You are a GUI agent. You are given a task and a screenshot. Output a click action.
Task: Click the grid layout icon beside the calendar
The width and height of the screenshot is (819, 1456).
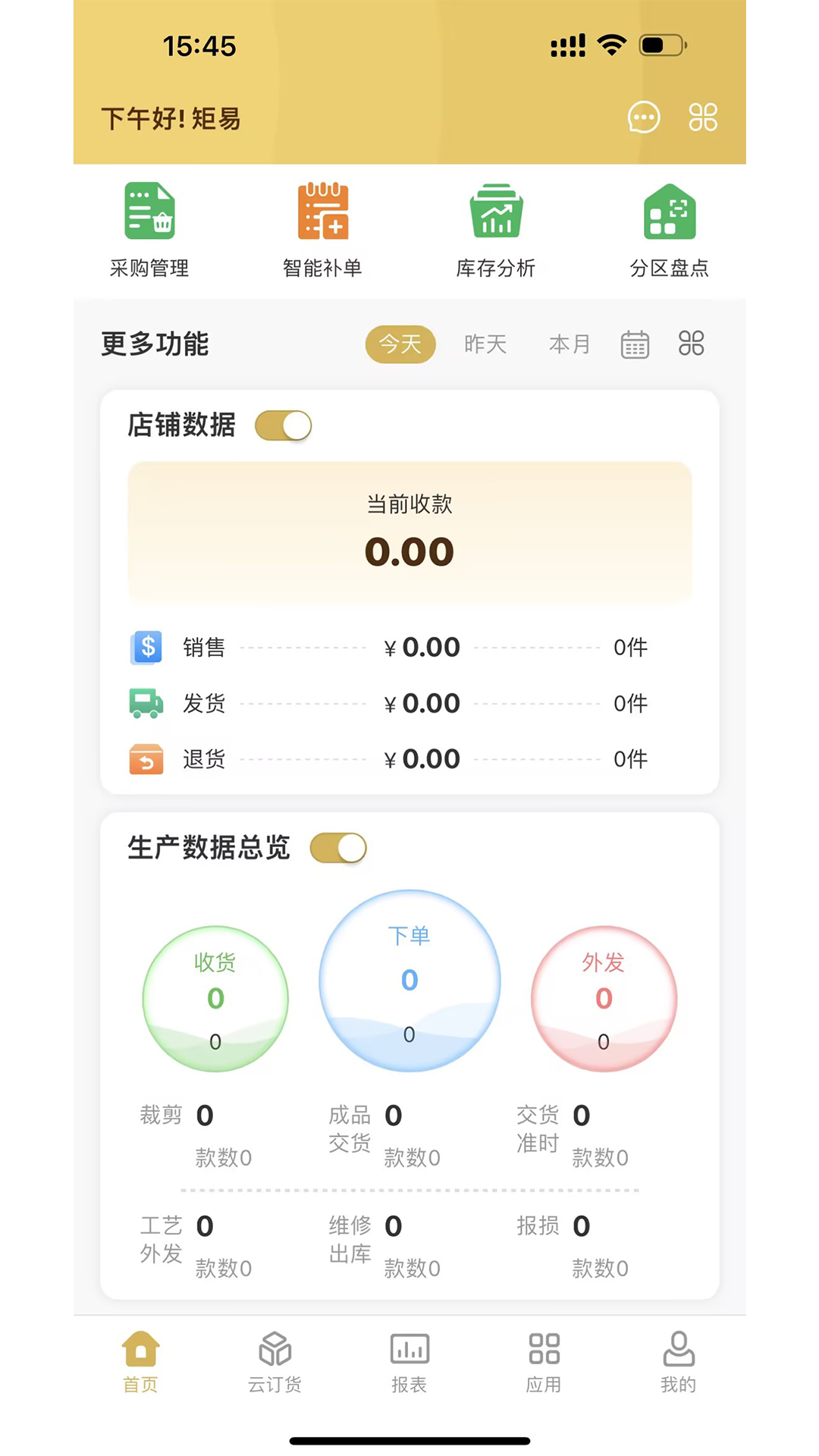[x=691, y=344]
